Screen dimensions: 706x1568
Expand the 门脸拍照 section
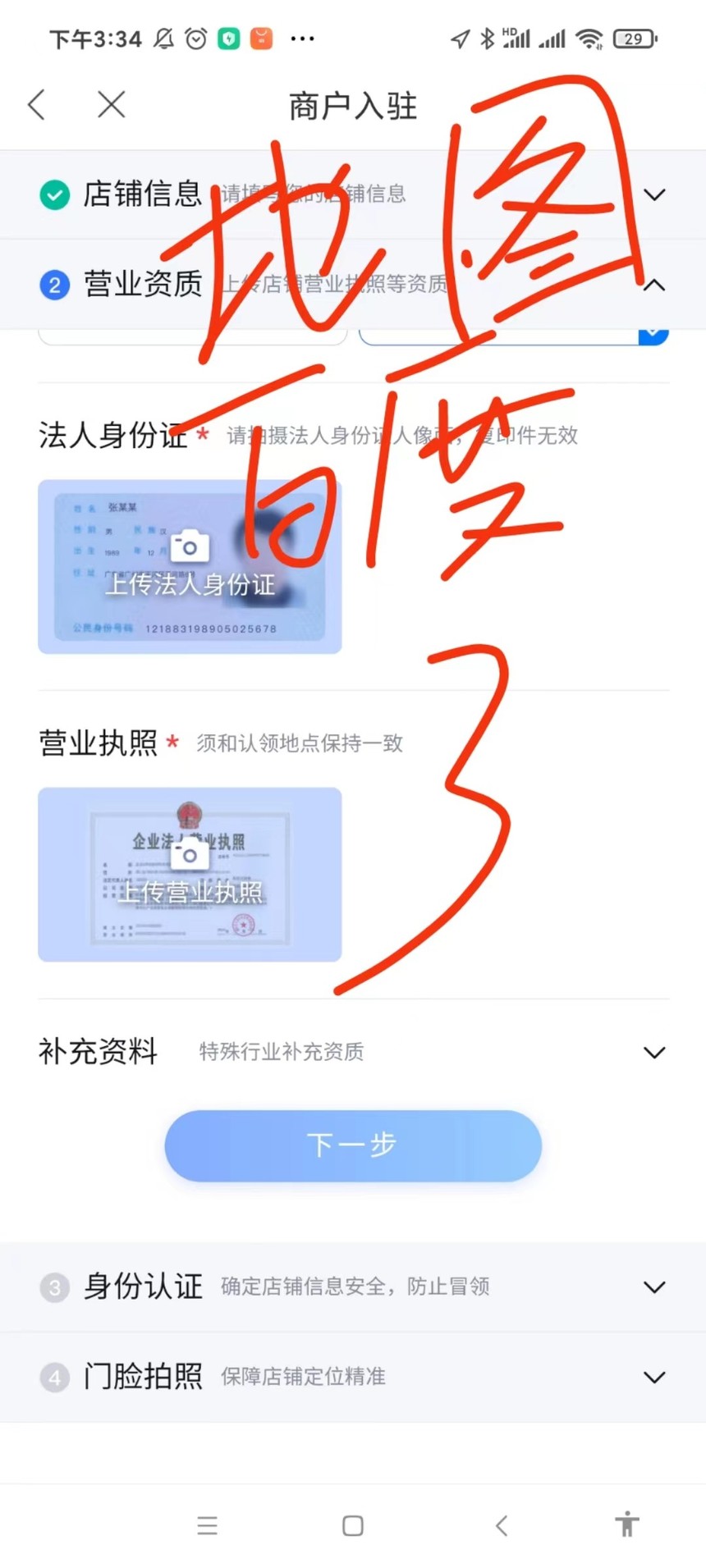[x=353, y=1377]
